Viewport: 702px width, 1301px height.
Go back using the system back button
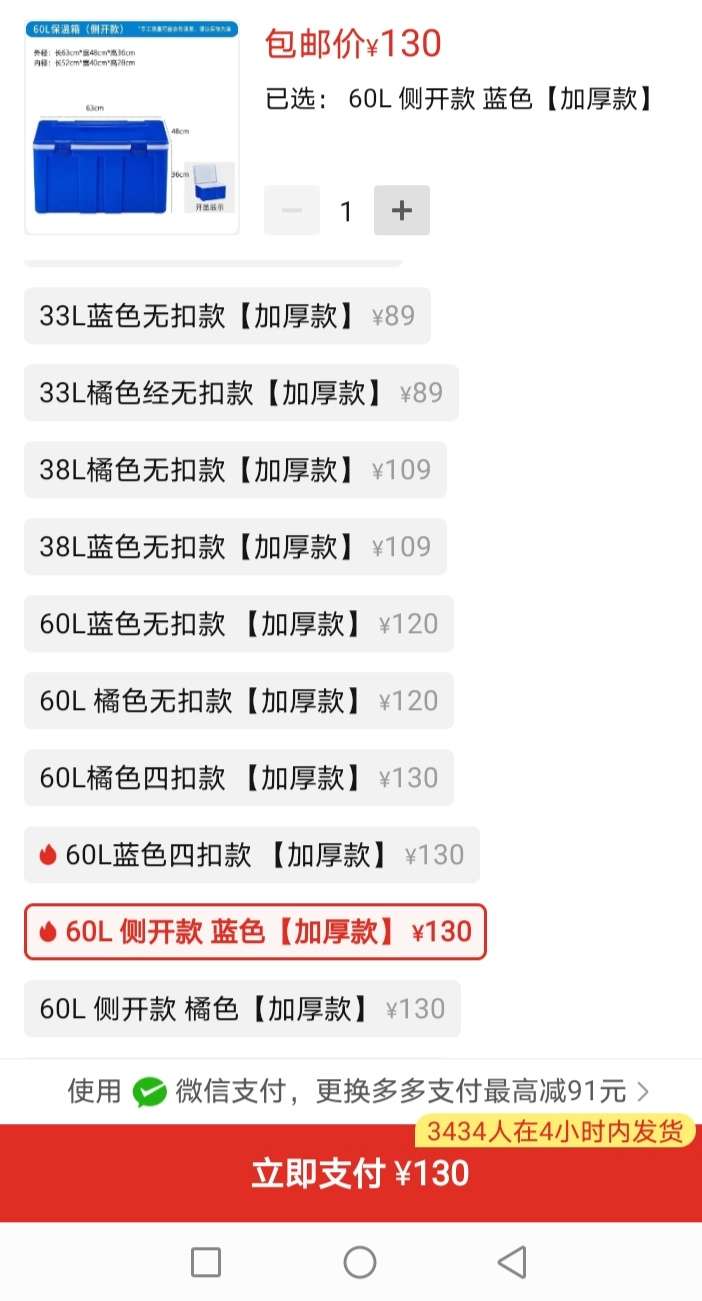[512, 1262]
